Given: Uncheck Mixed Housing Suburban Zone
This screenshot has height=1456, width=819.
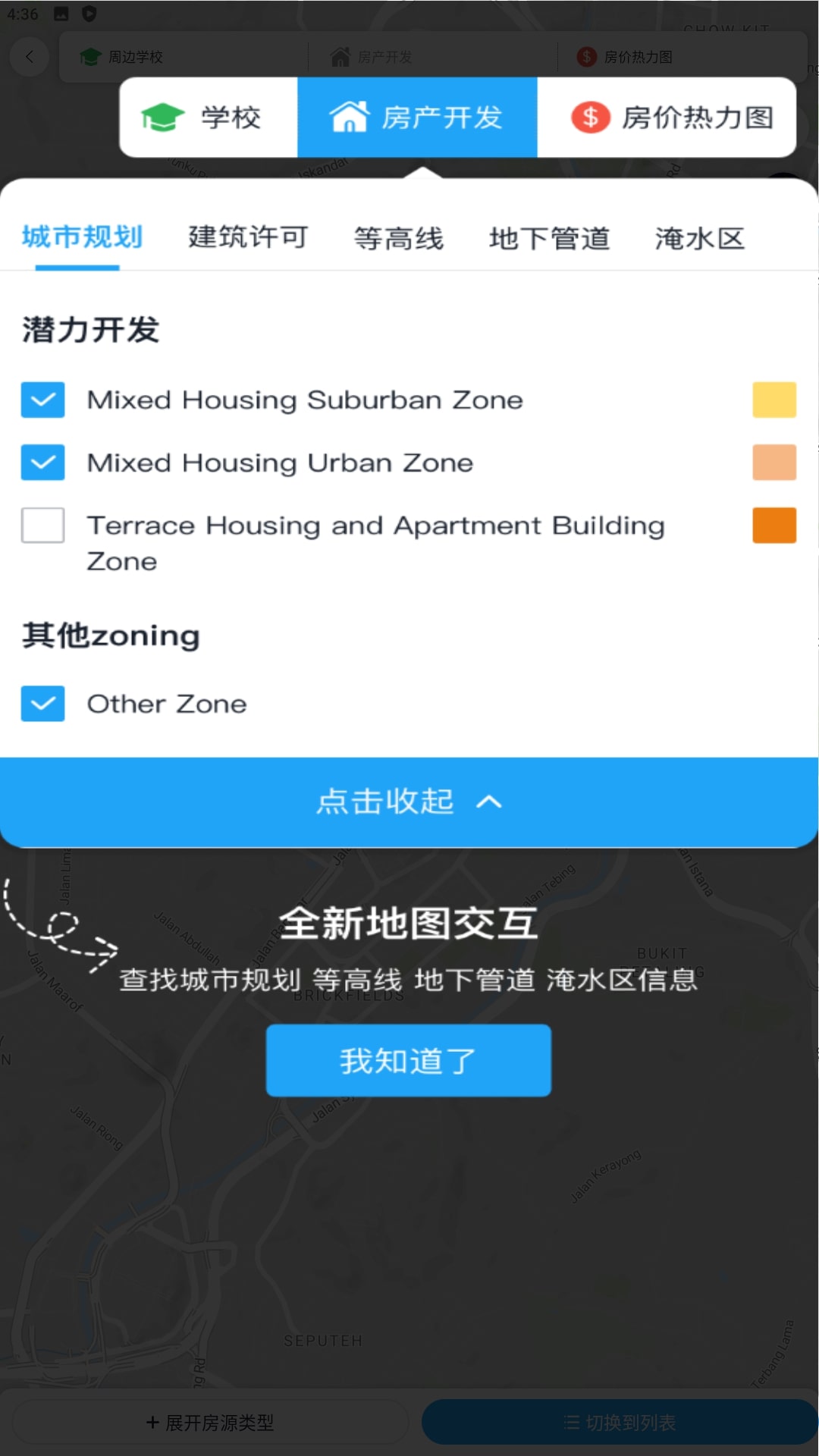Looking at the screenshot, I should 43,400.
